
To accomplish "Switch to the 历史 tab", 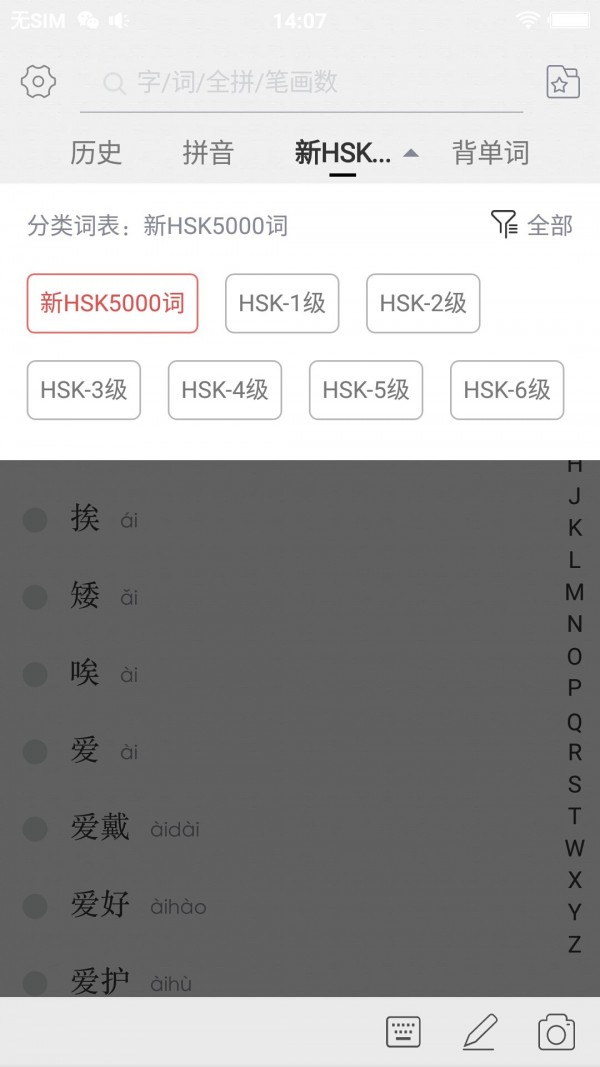I will 96,153.
